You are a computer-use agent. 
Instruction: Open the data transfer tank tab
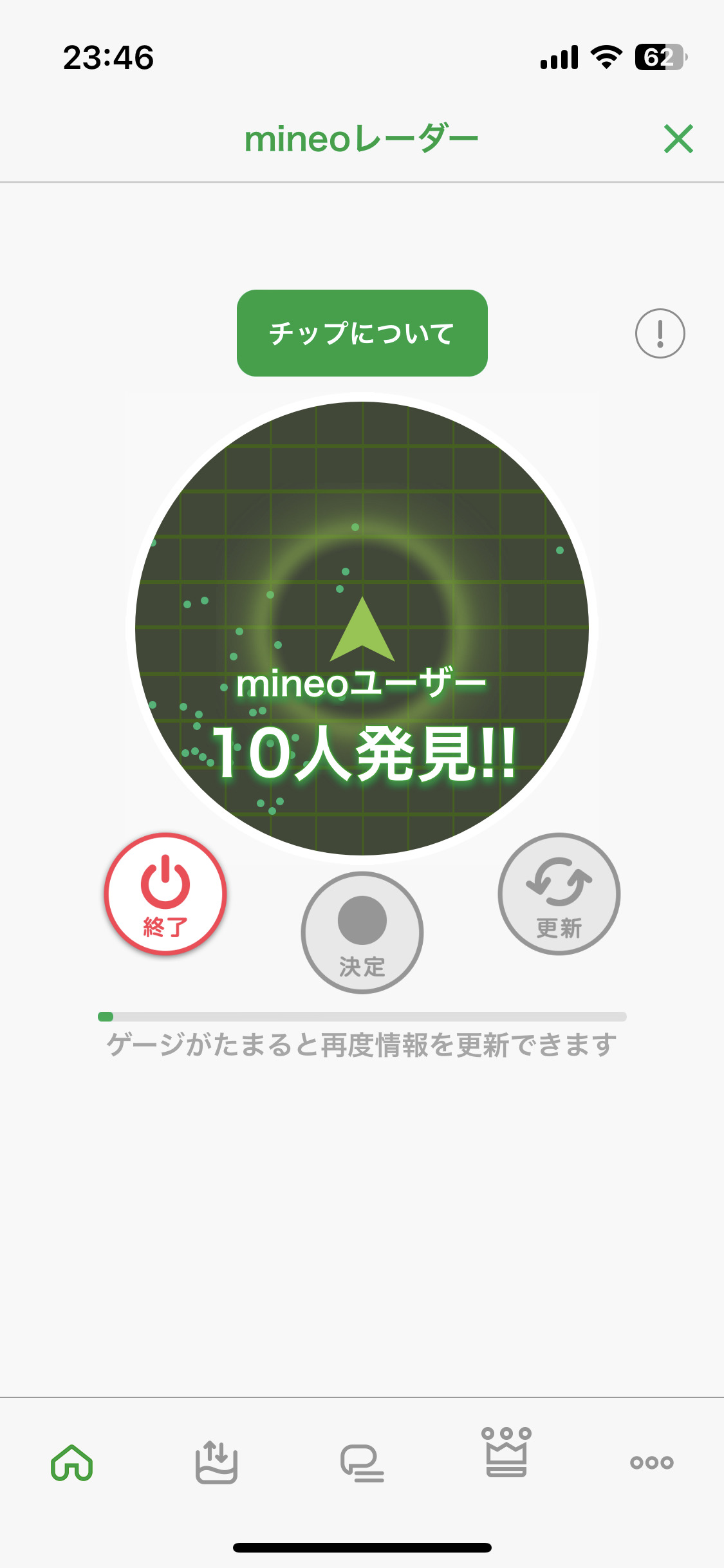tap(217, 1462)
